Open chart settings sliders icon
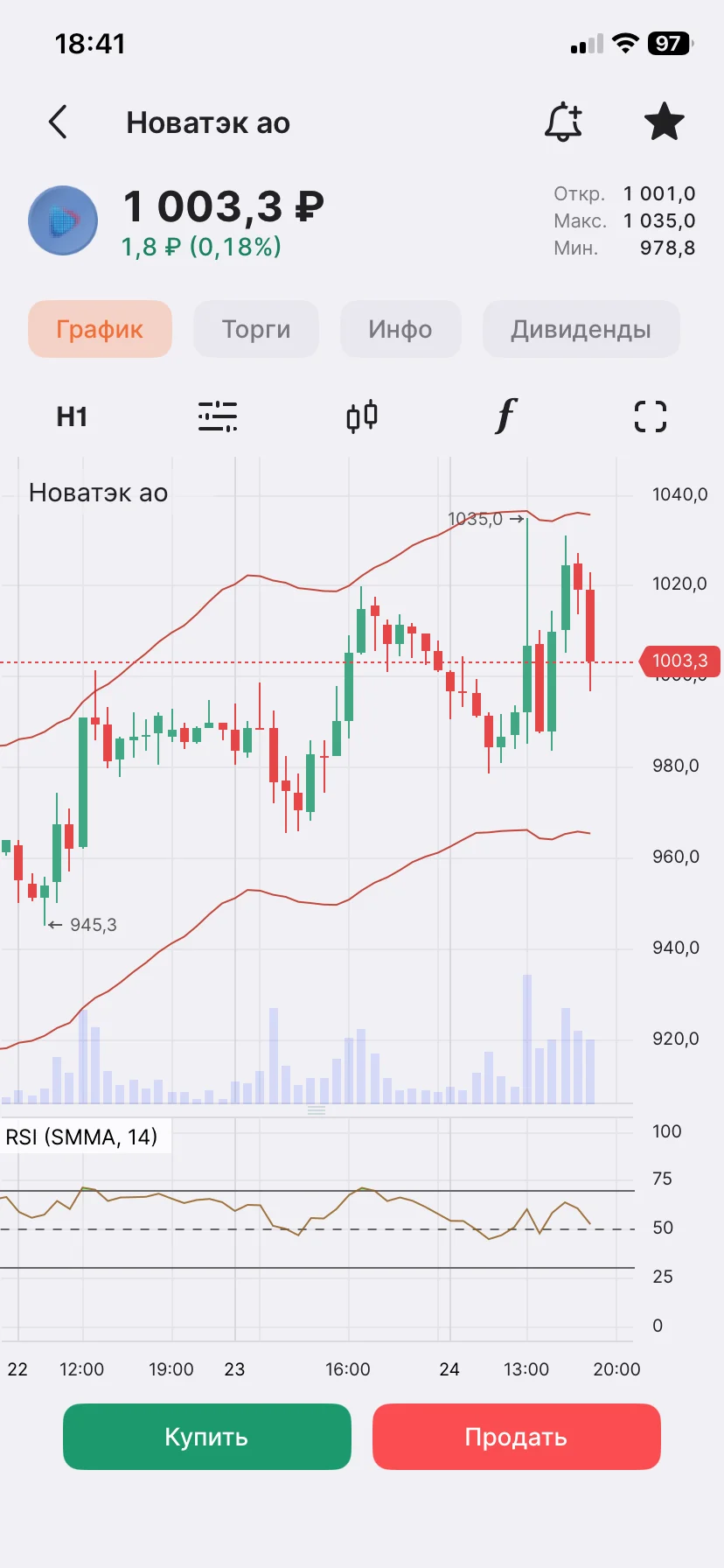The width and height of the screenshot is (724, 1568). point(218,416)
